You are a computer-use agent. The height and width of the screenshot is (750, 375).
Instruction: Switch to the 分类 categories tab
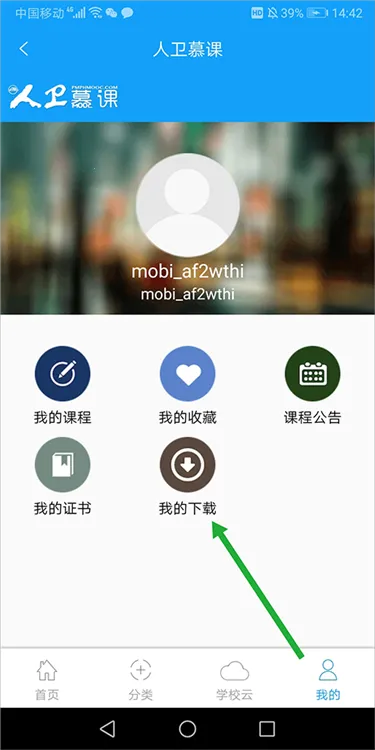pyautogui.click(x=141, y=679)
